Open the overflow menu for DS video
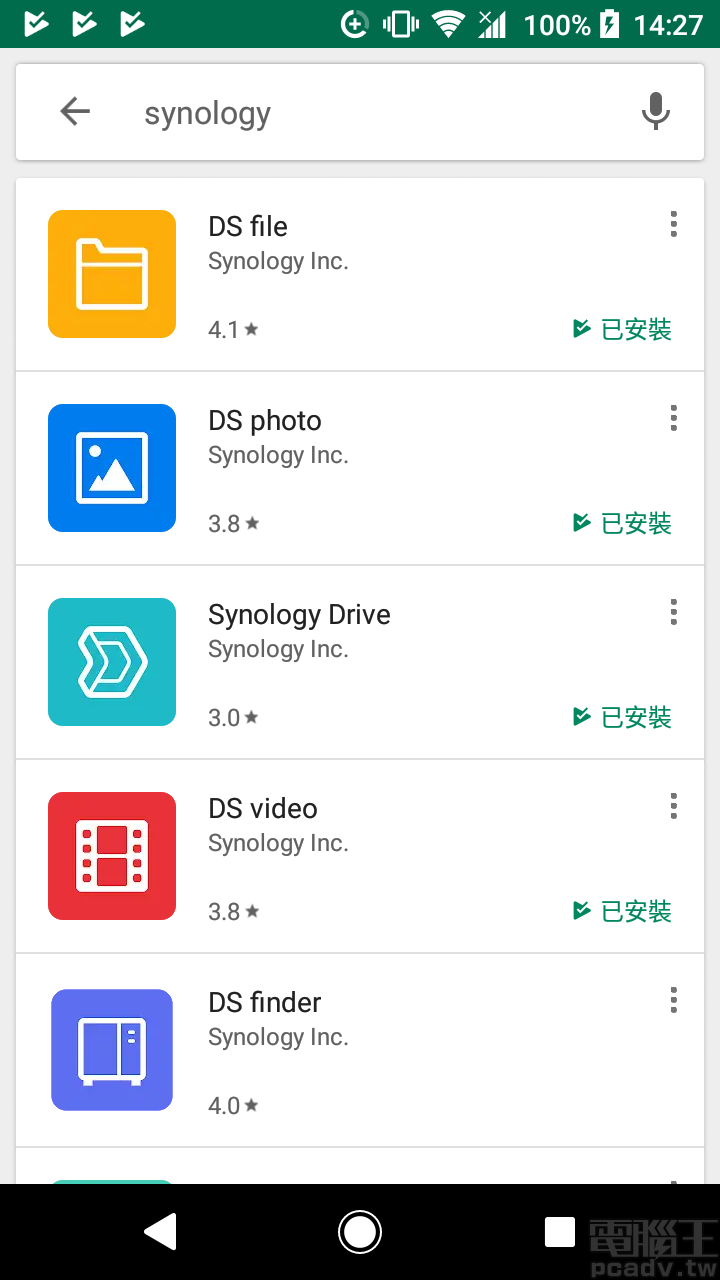This screenshot has width=720, height=1280. point(673,806)
